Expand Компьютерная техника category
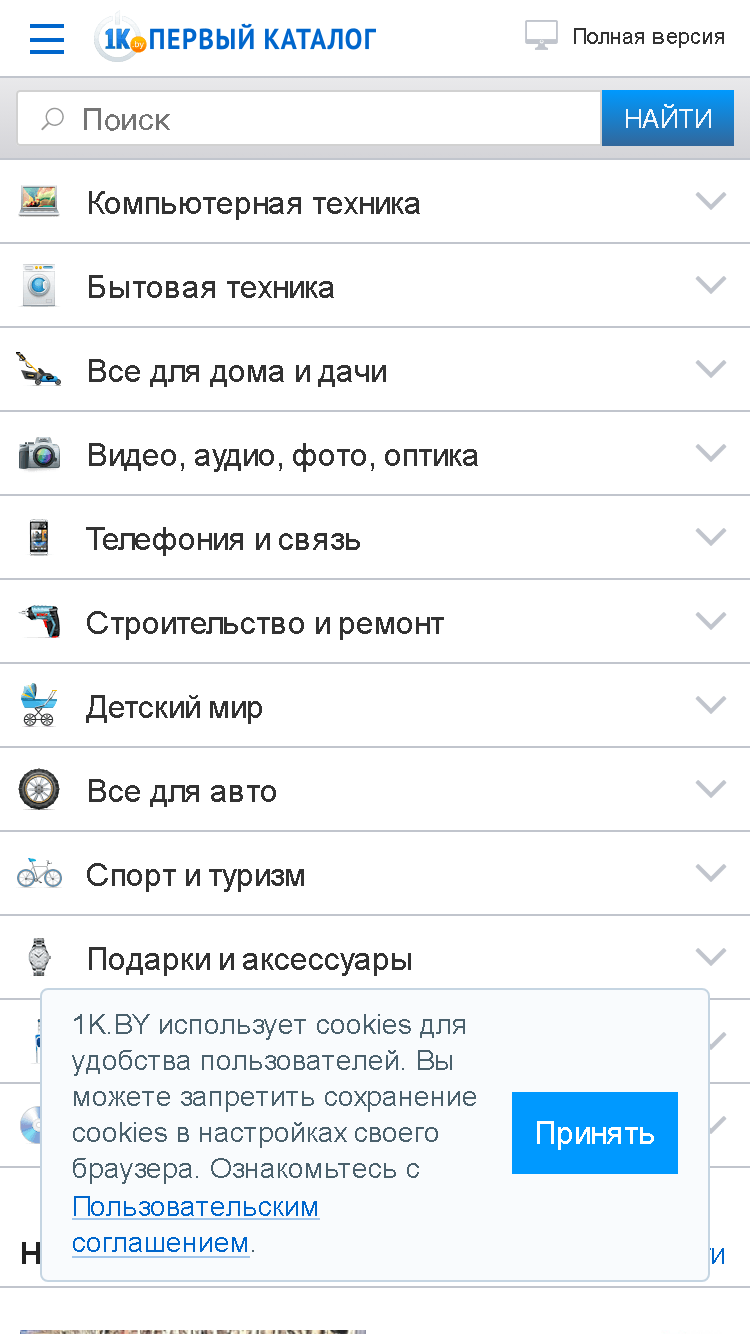750x1334 pixels. pos(375,202)
